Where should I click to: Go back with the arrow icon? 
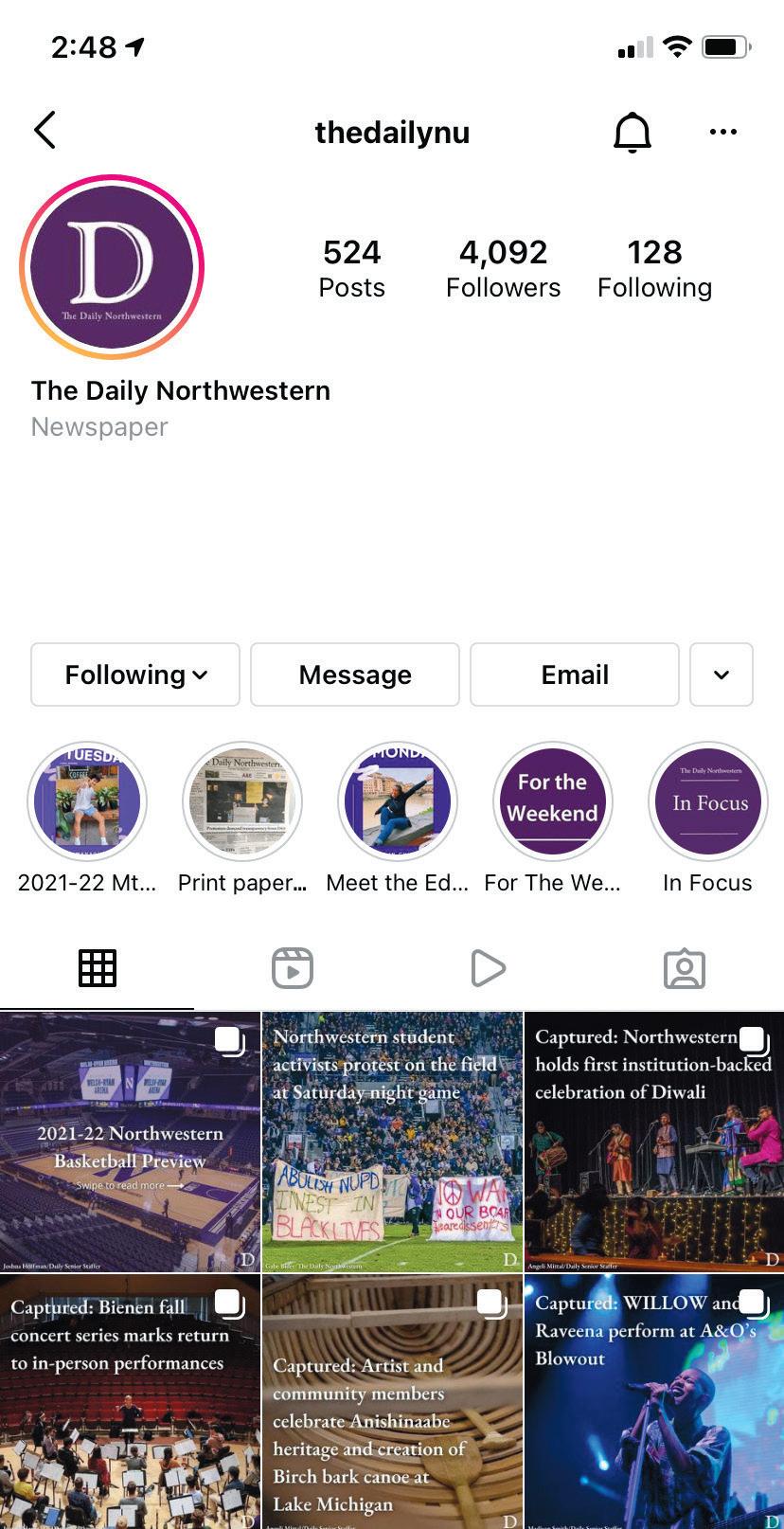tap(45, 131)
